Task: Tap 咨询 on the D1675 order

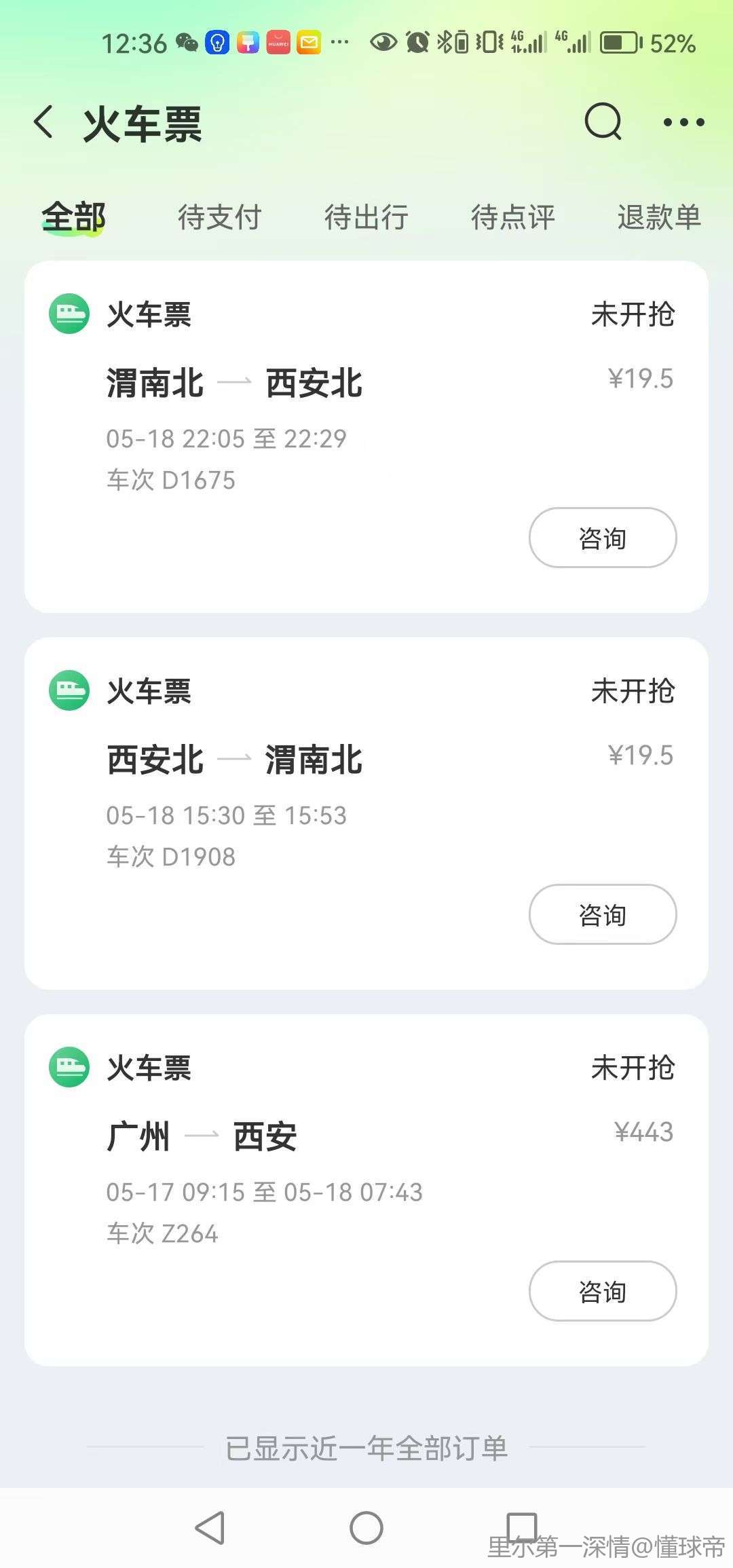Action: tap(603, 538)
